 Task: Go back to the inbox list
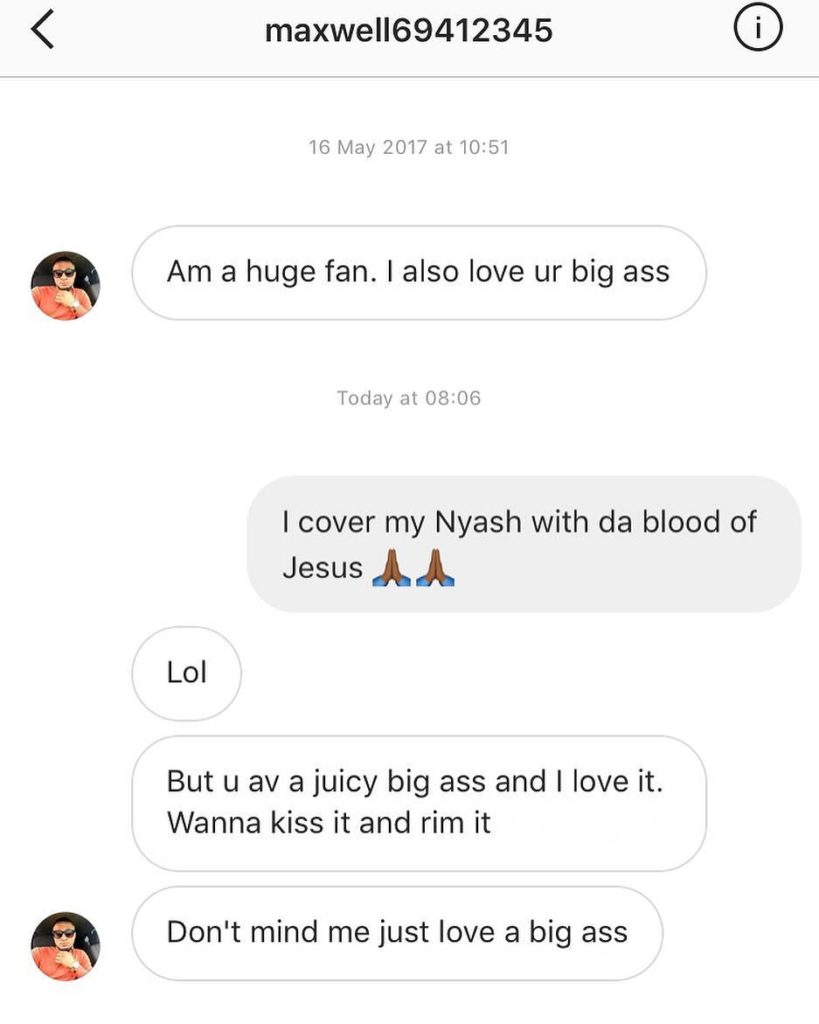click(42, 31)
